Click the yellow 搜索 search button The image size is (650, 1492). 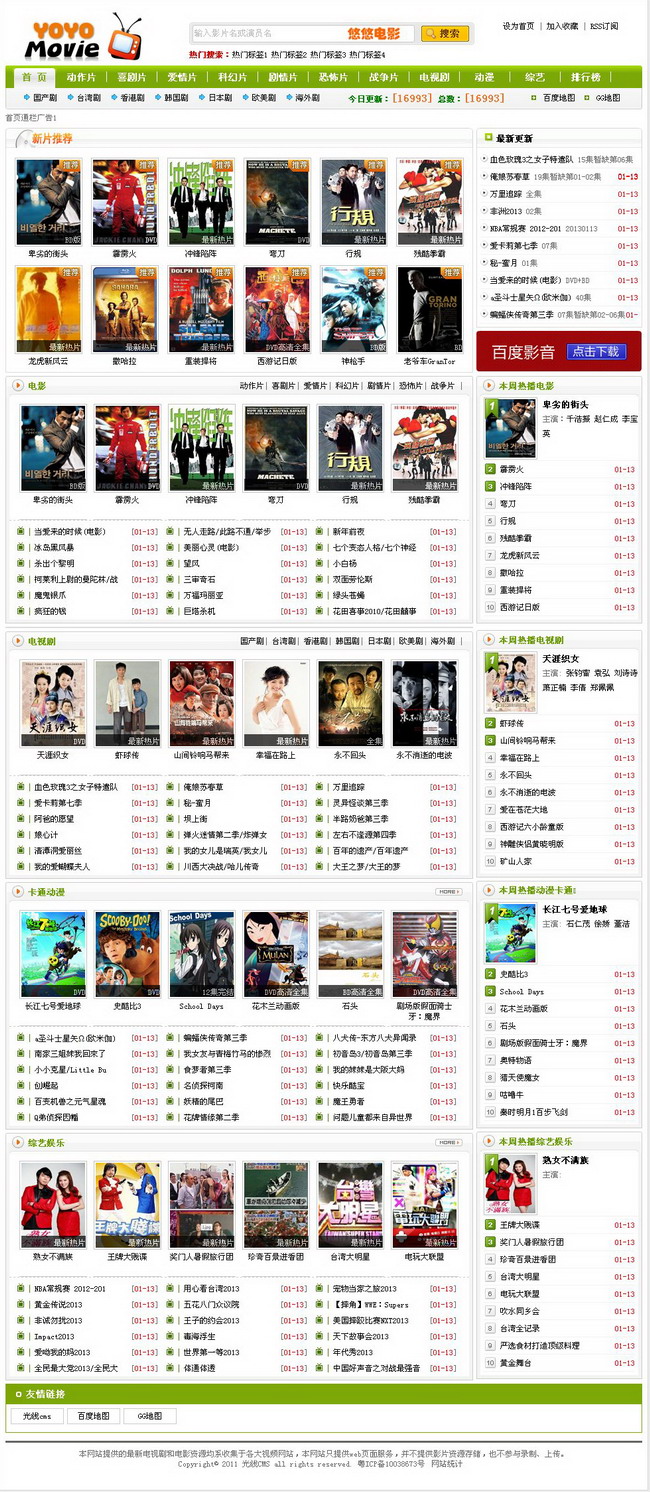click(x=445, y=34)
